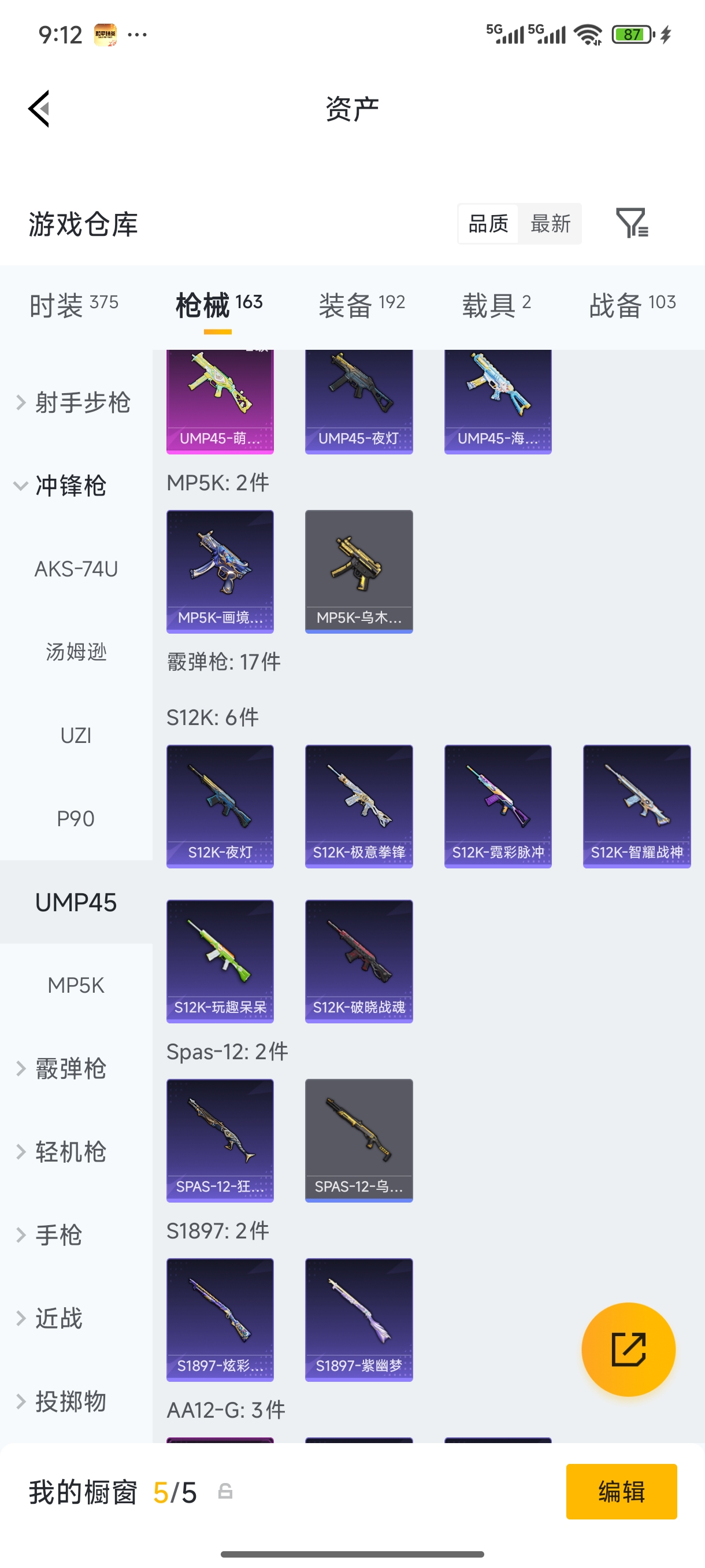
Task: Open the filter icon next to 最新
Action: [x=632, y=223]
